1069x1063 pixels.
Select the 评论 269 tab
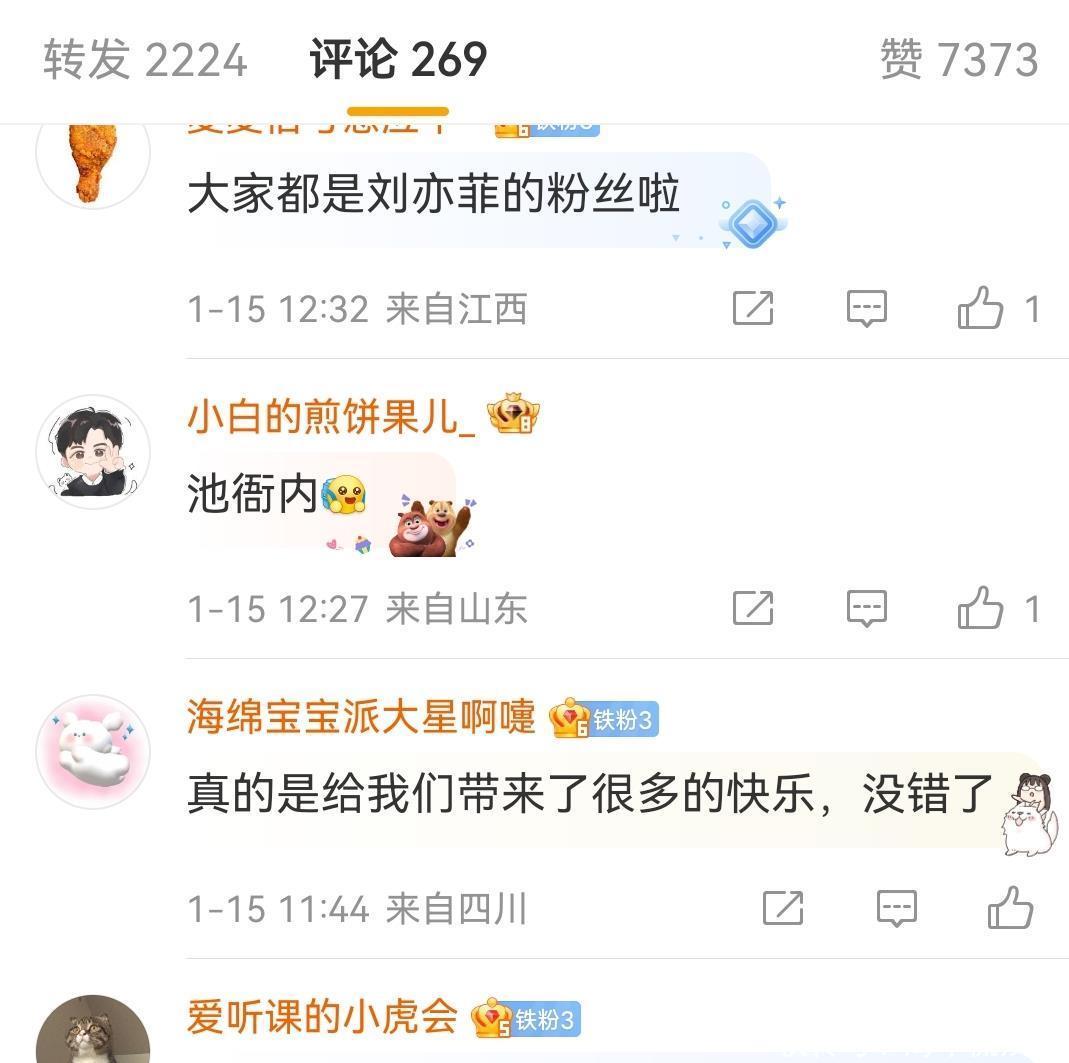[398, 60]
